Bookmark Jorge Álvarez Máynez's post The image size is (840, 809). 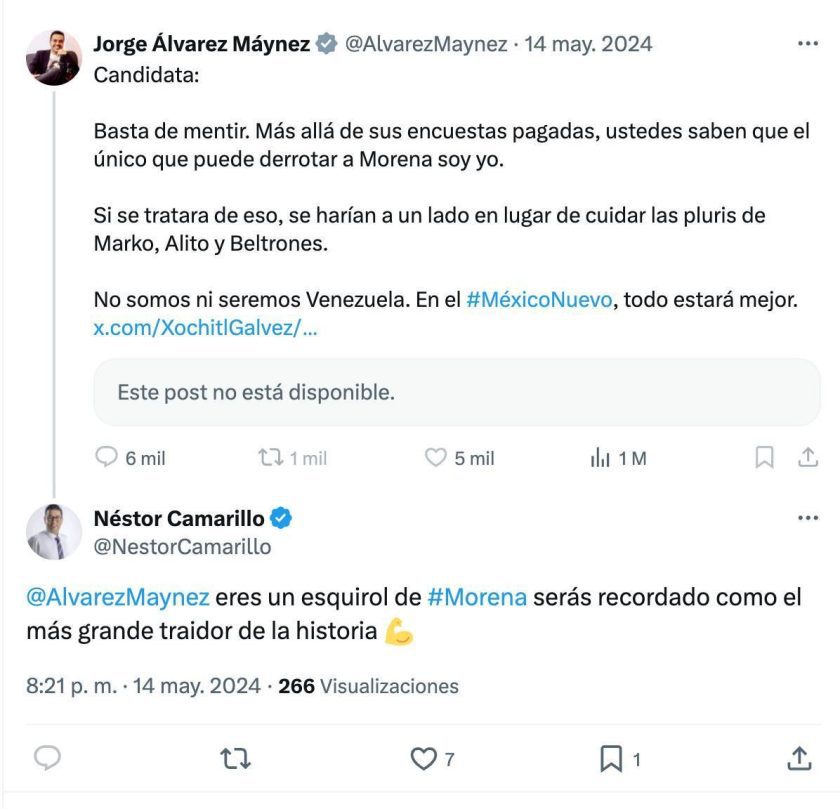point(764,458)
